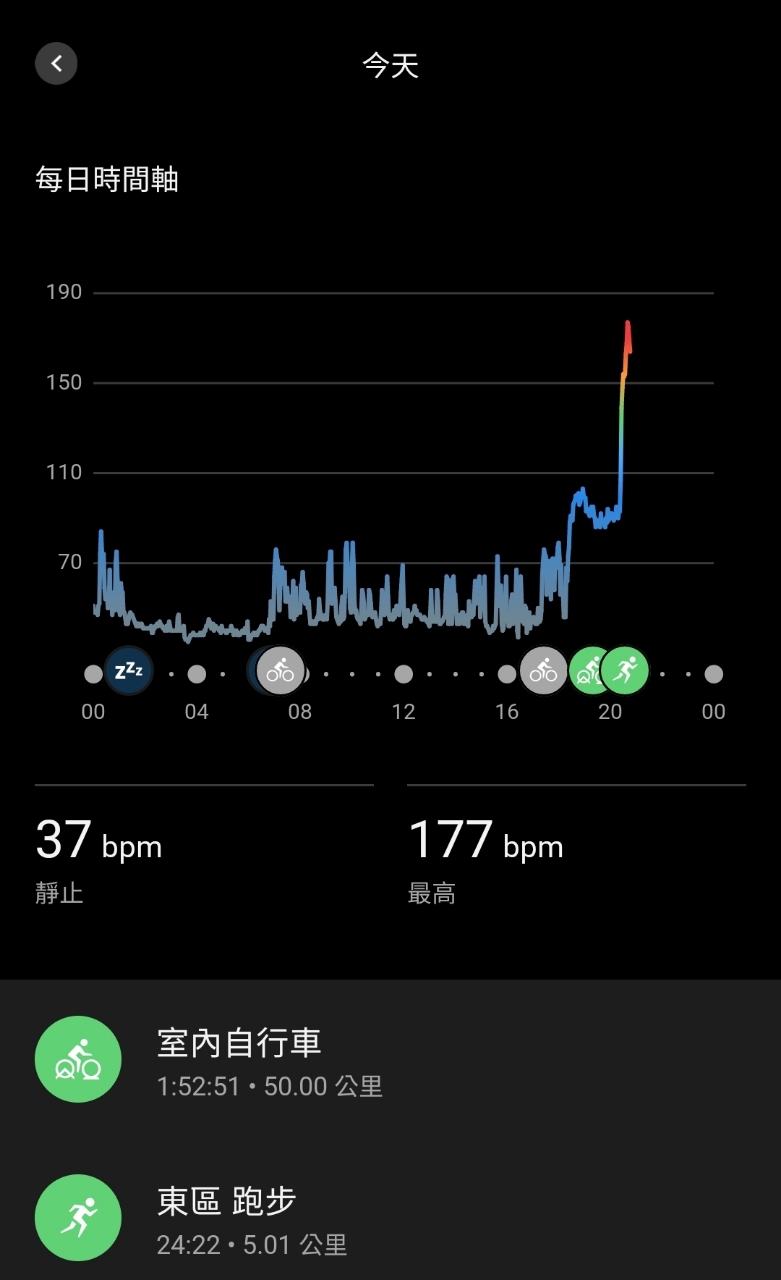Image resolution: width=781 pixels, height=1280 pixels.
Task: Go back from today's timeline
Action: (56, 64)
